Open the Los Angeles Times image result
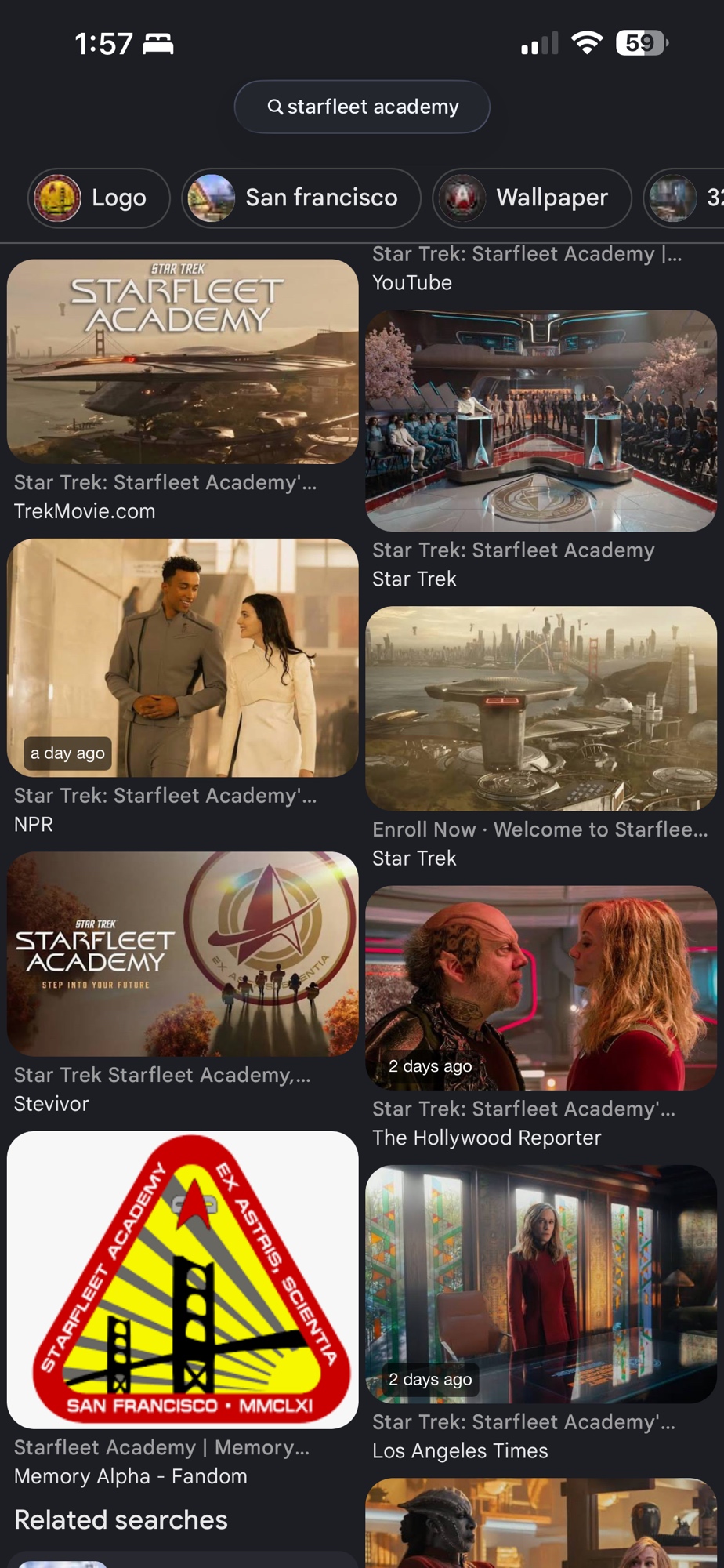Image resolution: width=724 pixels, height=1568 pixels. 541,1284
